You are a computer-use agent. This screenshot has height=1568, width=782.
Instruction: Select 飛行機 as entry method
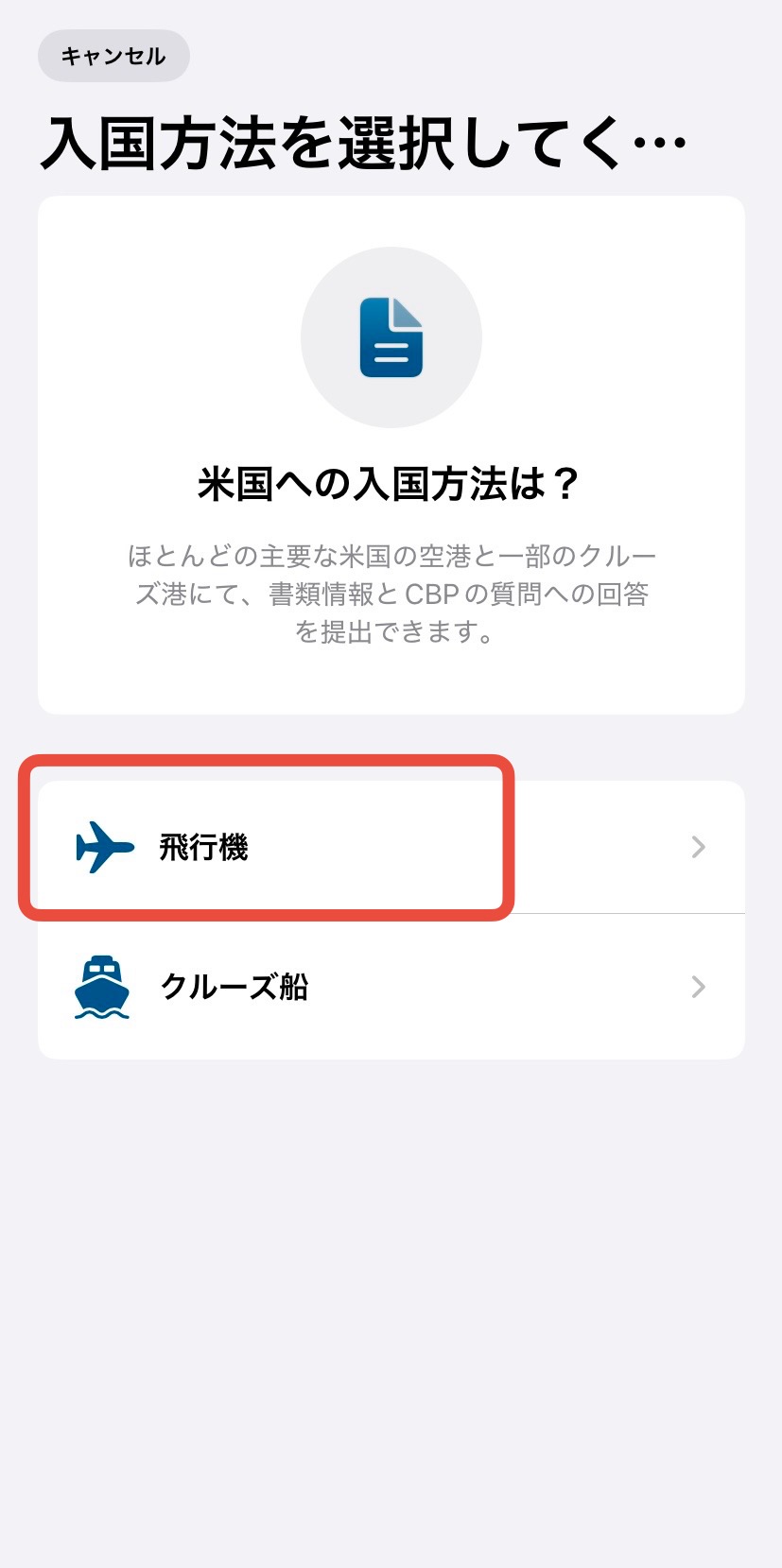click(x=391, y=847)
